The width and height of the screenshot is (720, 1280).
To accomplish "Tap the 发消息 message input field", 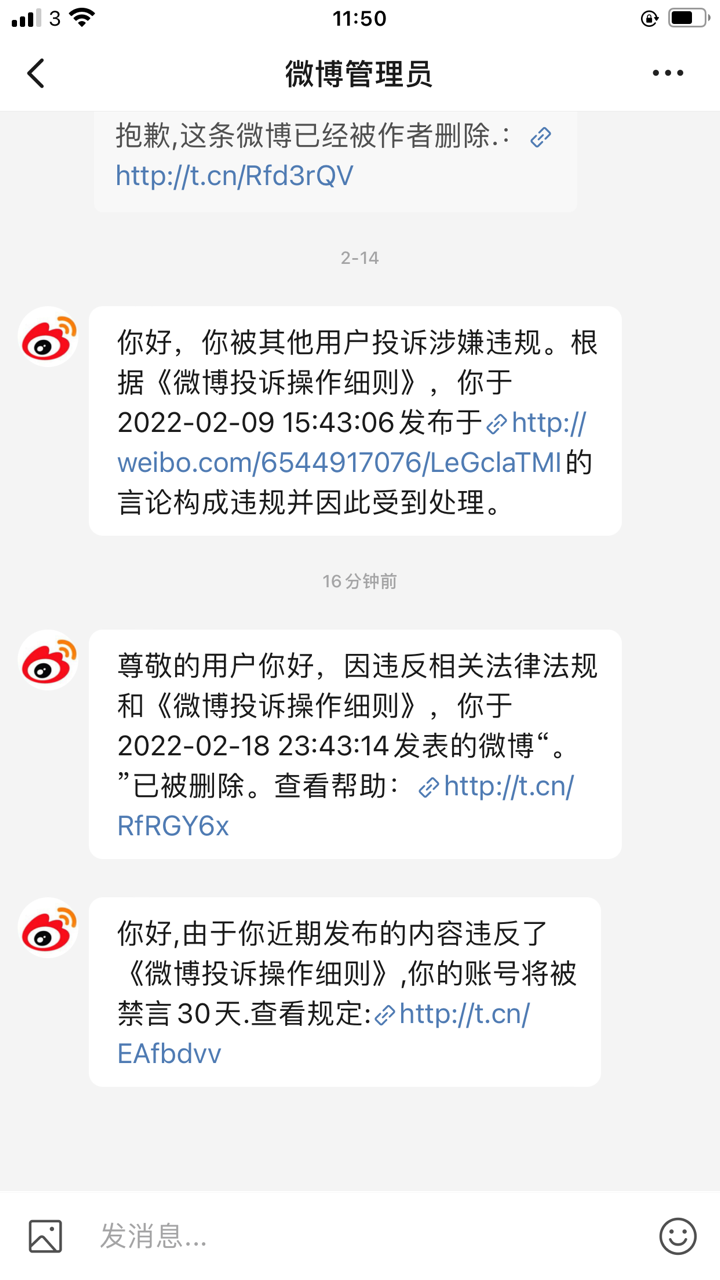I will [x=360, y=1236].
